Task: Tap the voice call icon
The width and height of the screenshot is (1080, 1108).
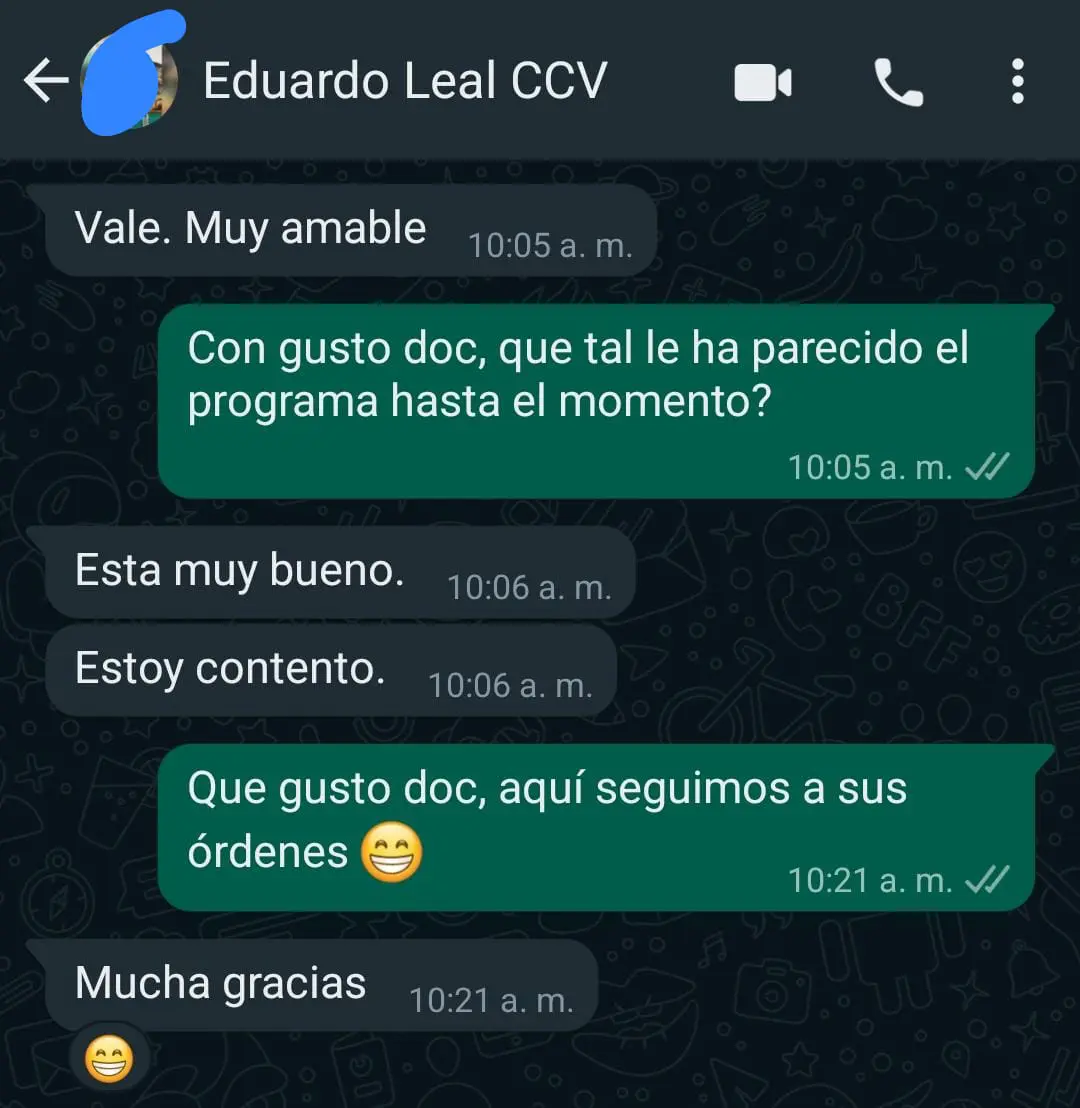Action: click(897, 81)
